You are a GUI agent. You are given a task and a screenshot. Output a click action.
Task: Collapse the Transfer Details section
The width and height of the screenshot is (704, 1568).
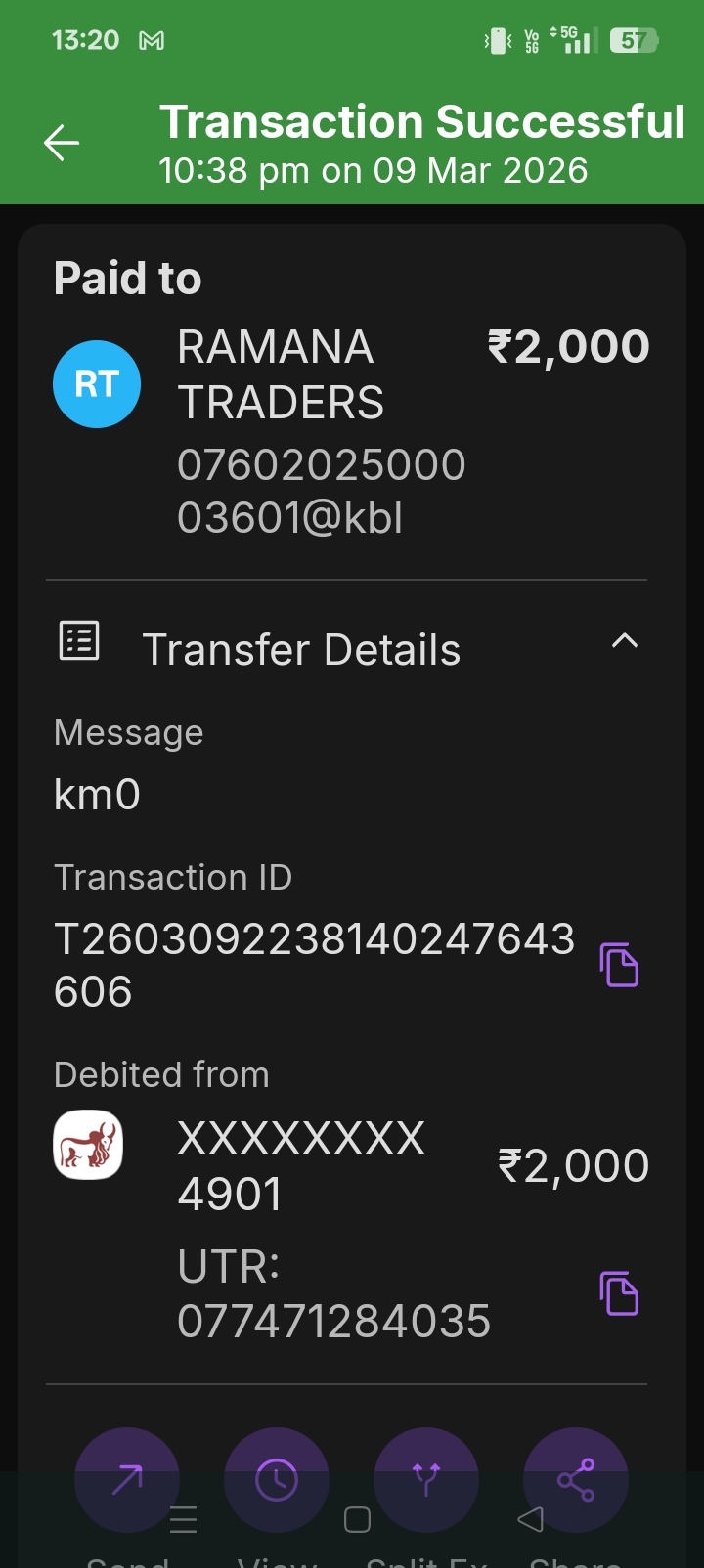624,642
